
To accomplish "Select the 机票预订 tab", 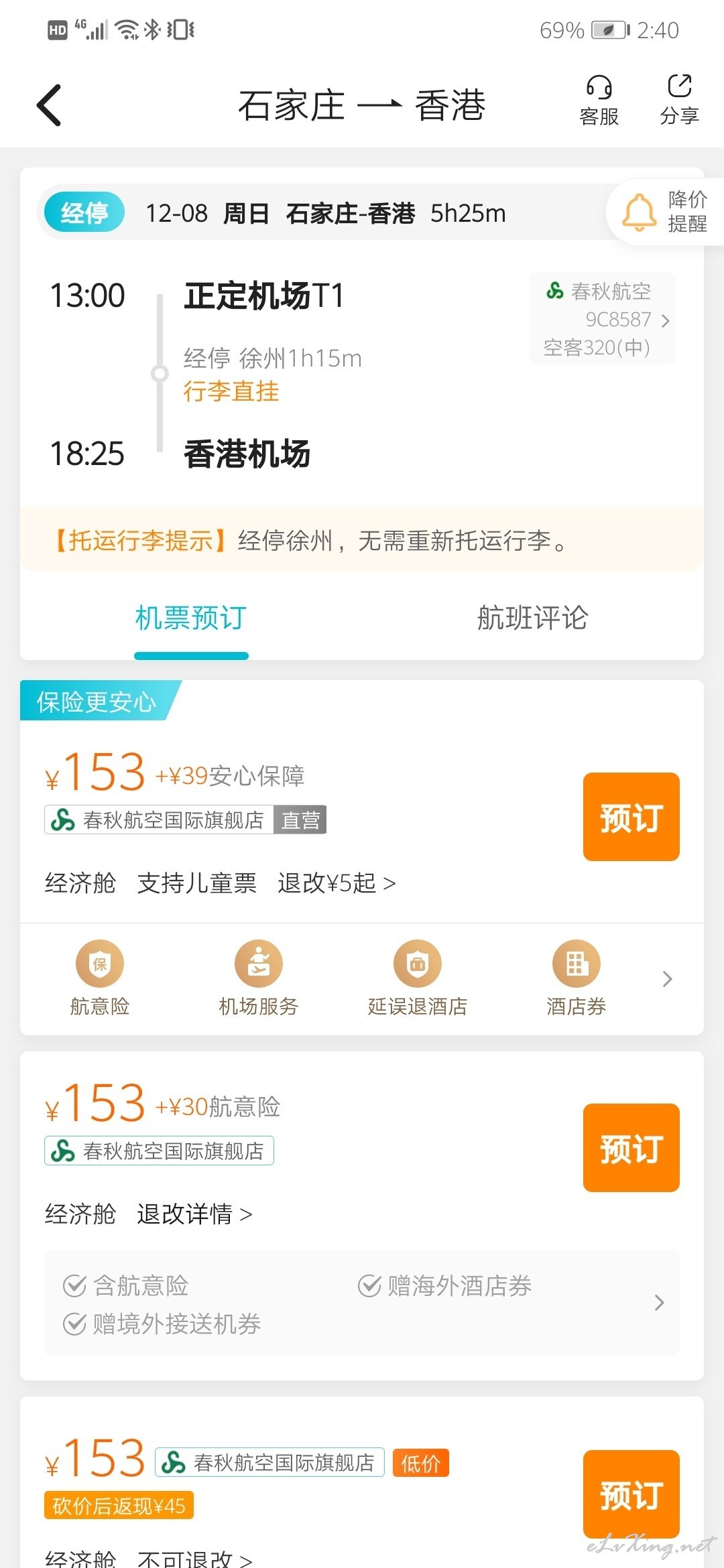I will tap(191, 618).
